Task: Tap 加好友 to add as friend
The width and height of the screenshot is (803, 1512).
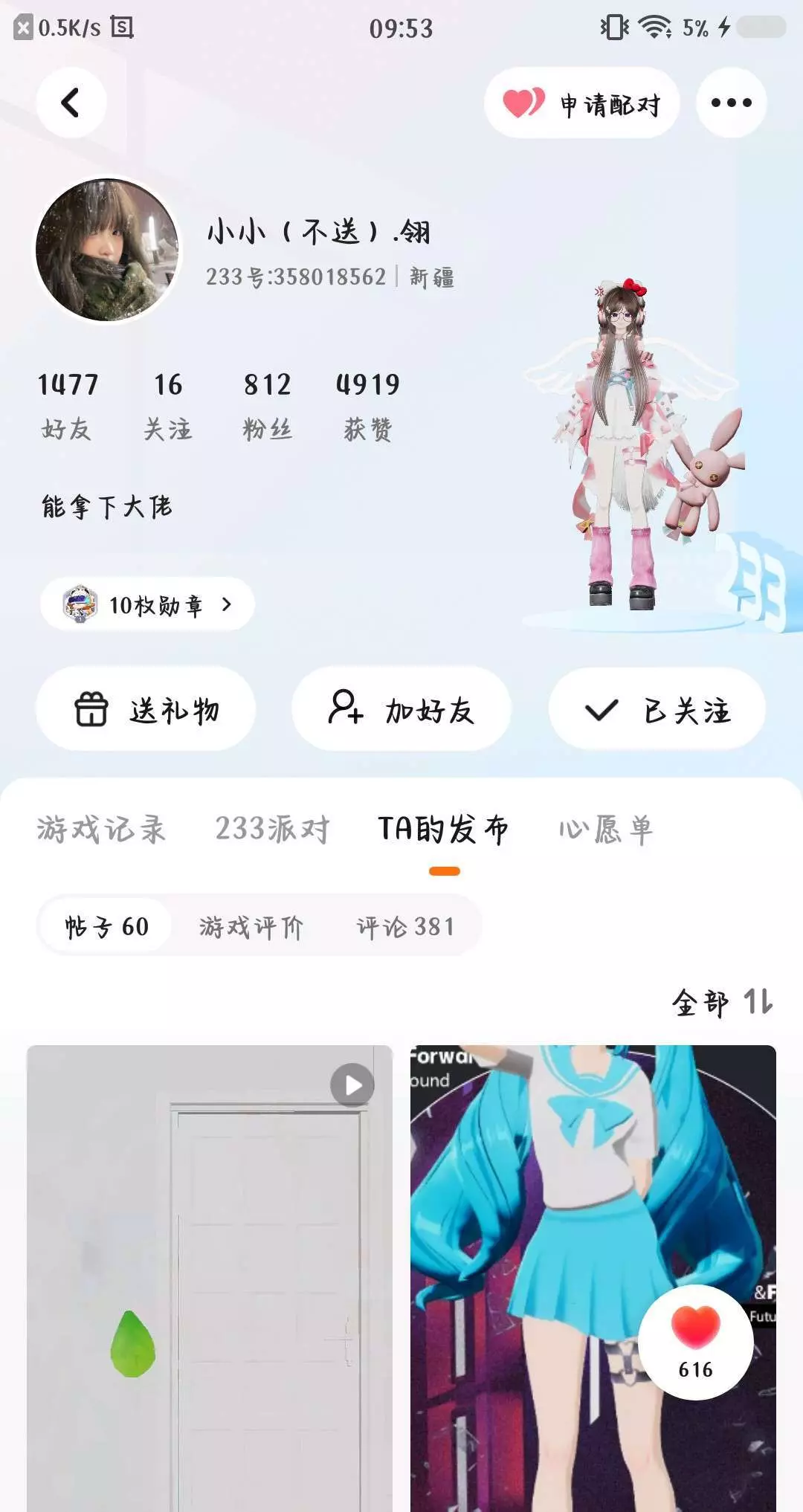Action: [x=401, y=709]
